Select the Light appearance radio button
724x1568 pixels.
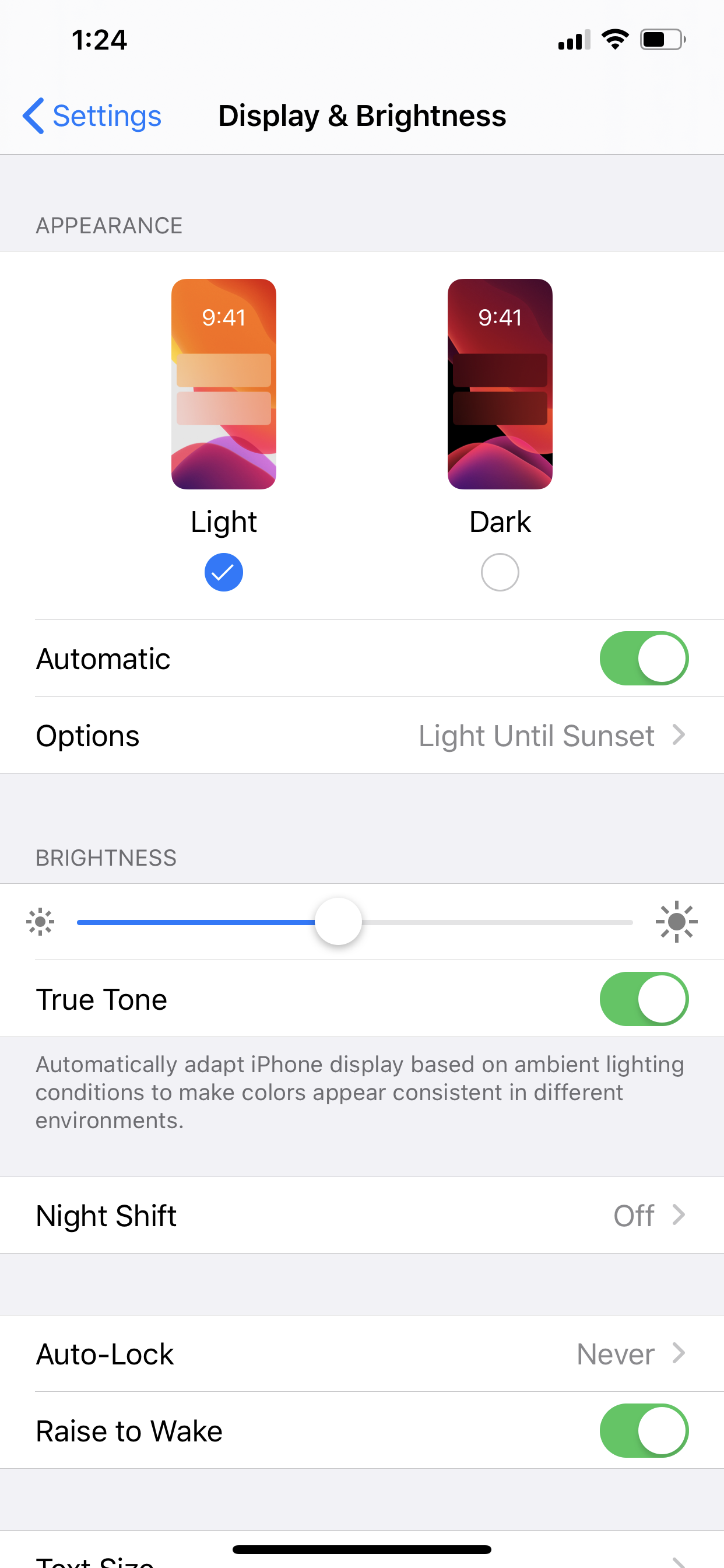point(223,572)
